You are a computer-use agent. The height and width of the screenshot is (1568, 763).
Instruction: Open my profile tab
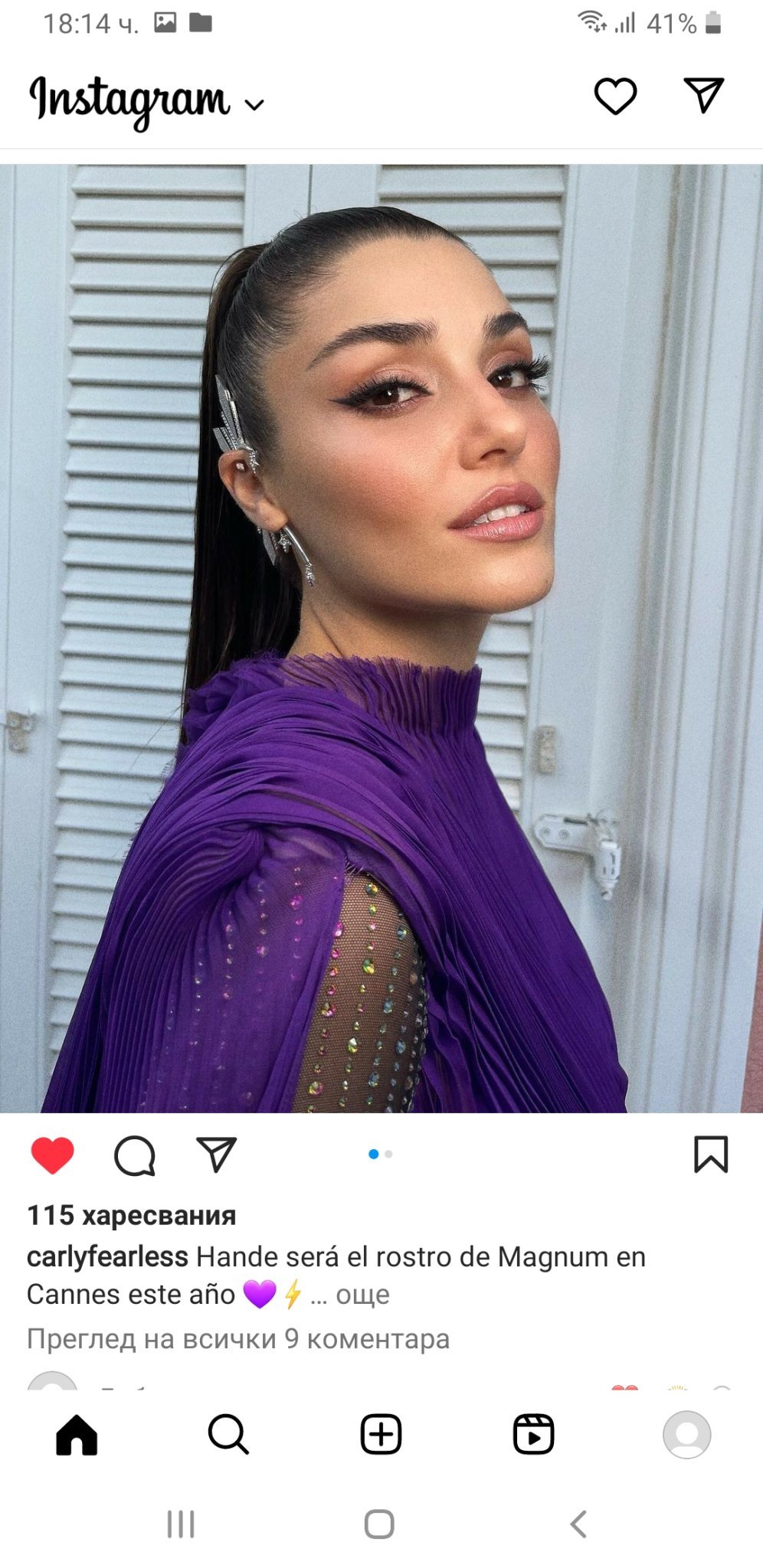[x=686, y=1434]
